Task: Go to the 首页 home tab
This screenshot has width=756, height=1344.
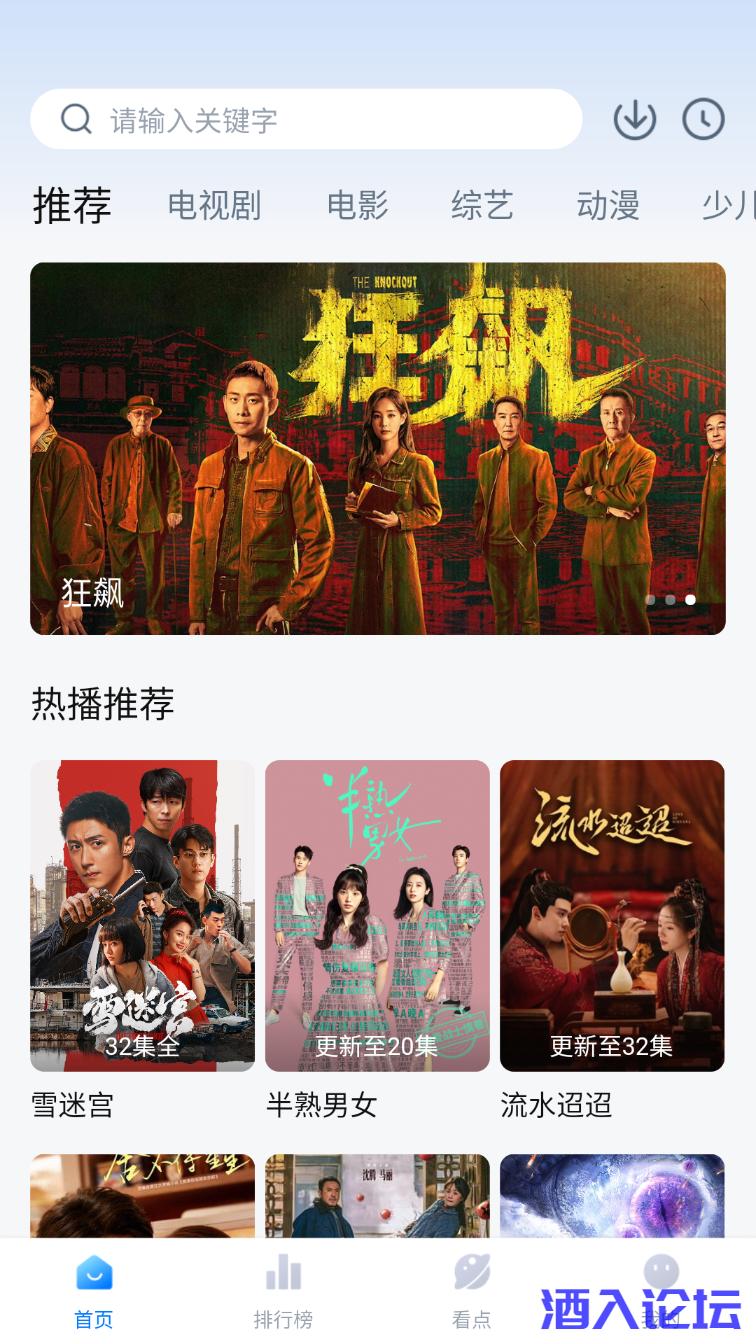Action: [94, 1290]
